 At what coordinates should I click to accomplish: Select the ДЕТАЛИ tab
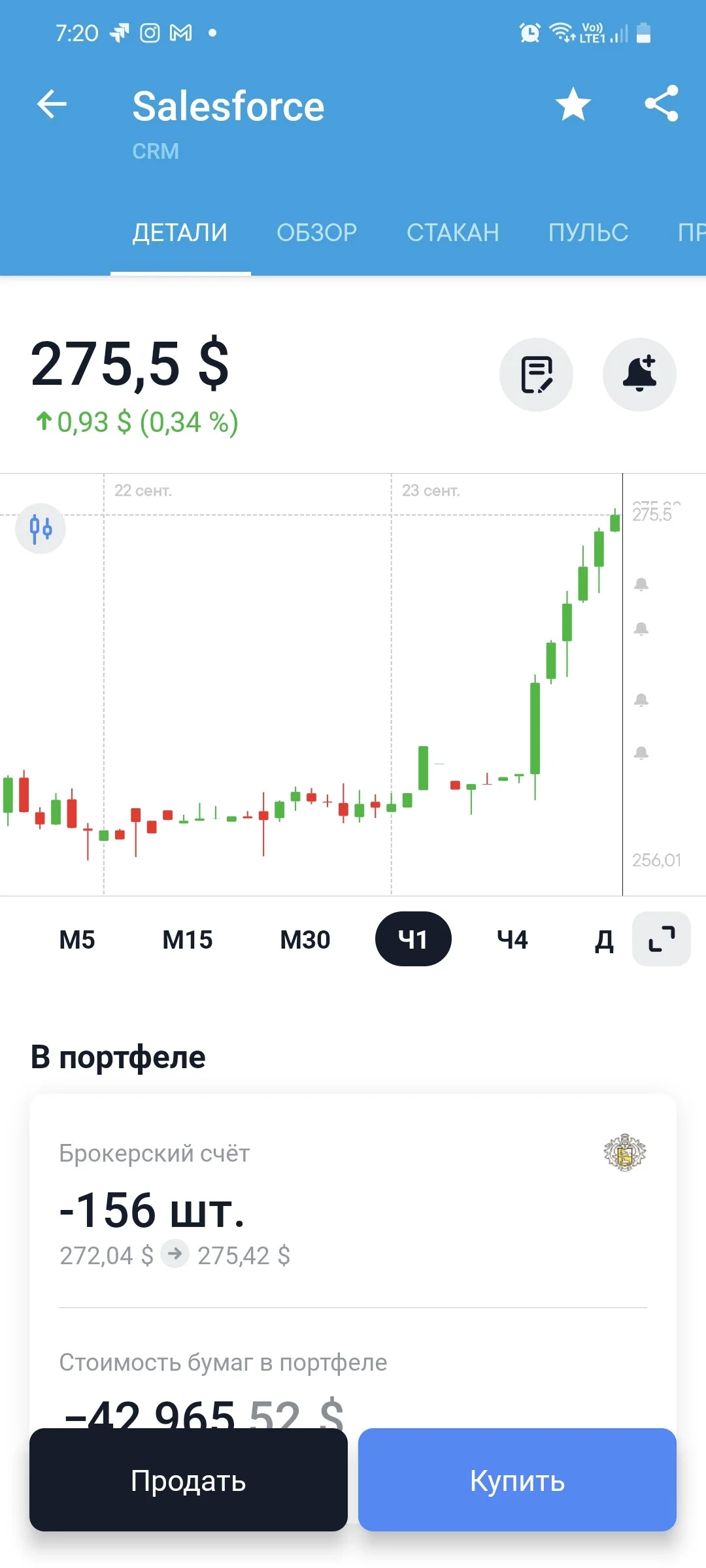click(180, 233)
